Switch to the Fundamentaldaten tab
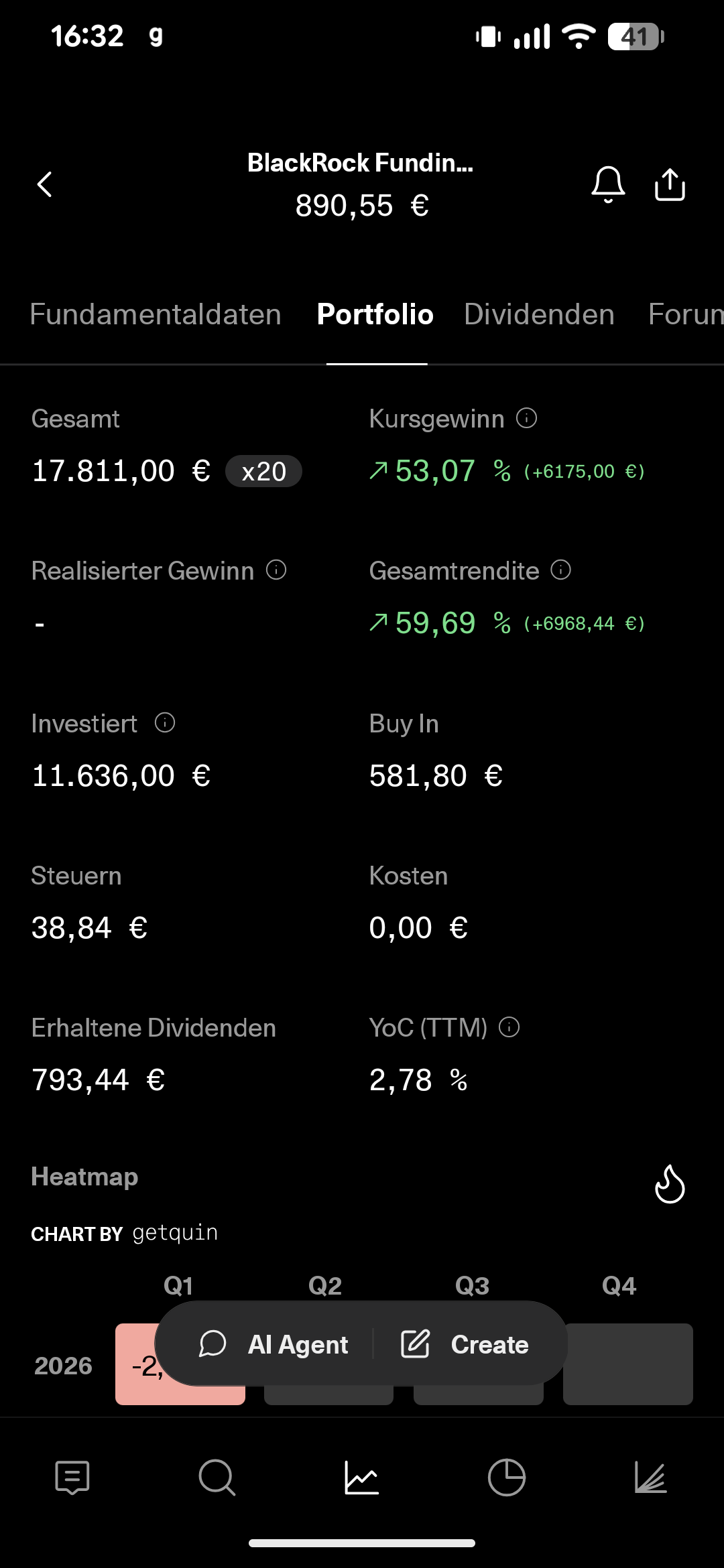The width and height of the screenshot is (724, 1568). pyautogui.click(x=156, y=314)
